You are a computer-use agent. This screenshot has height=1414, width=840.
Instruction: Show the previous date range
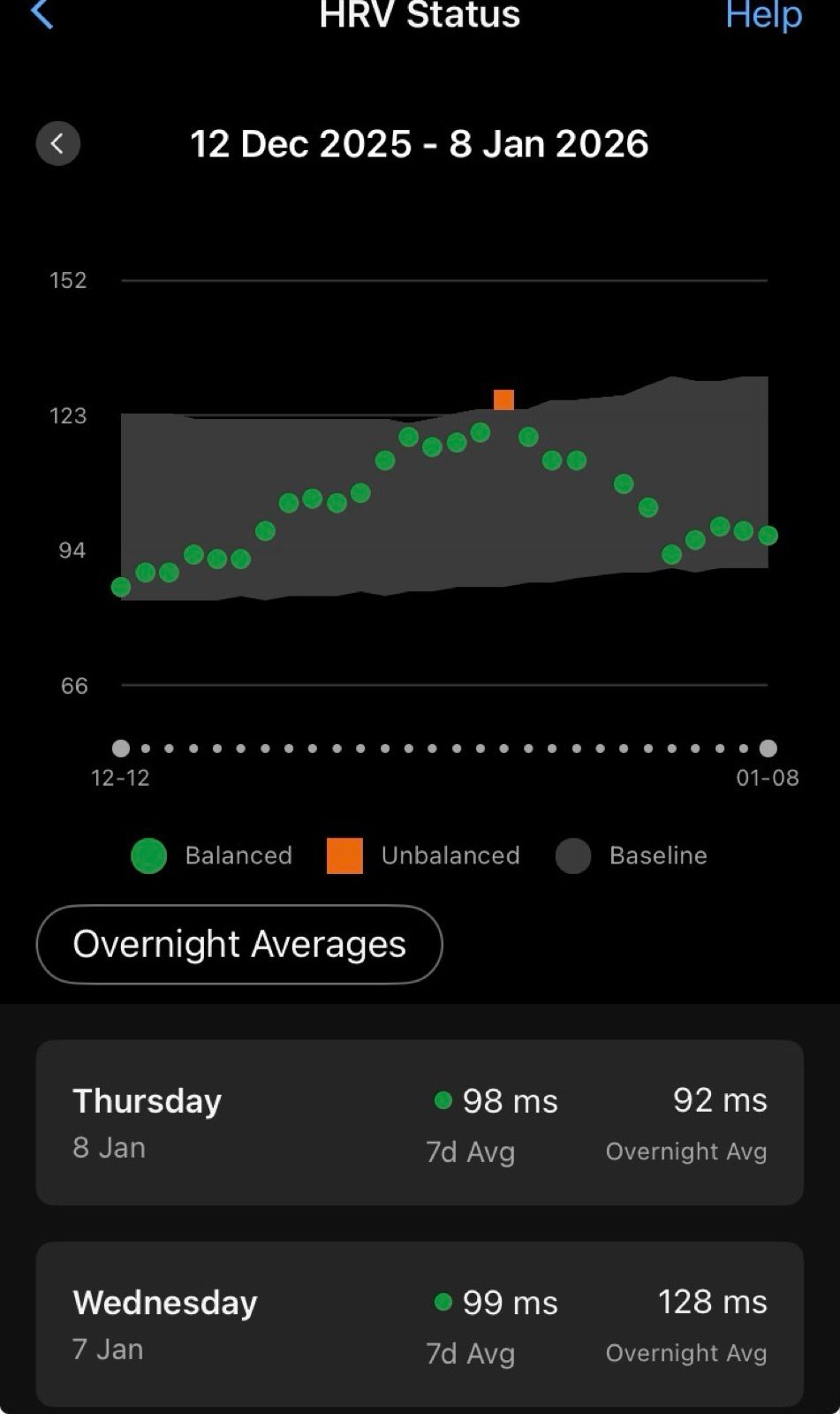point(58,143)
